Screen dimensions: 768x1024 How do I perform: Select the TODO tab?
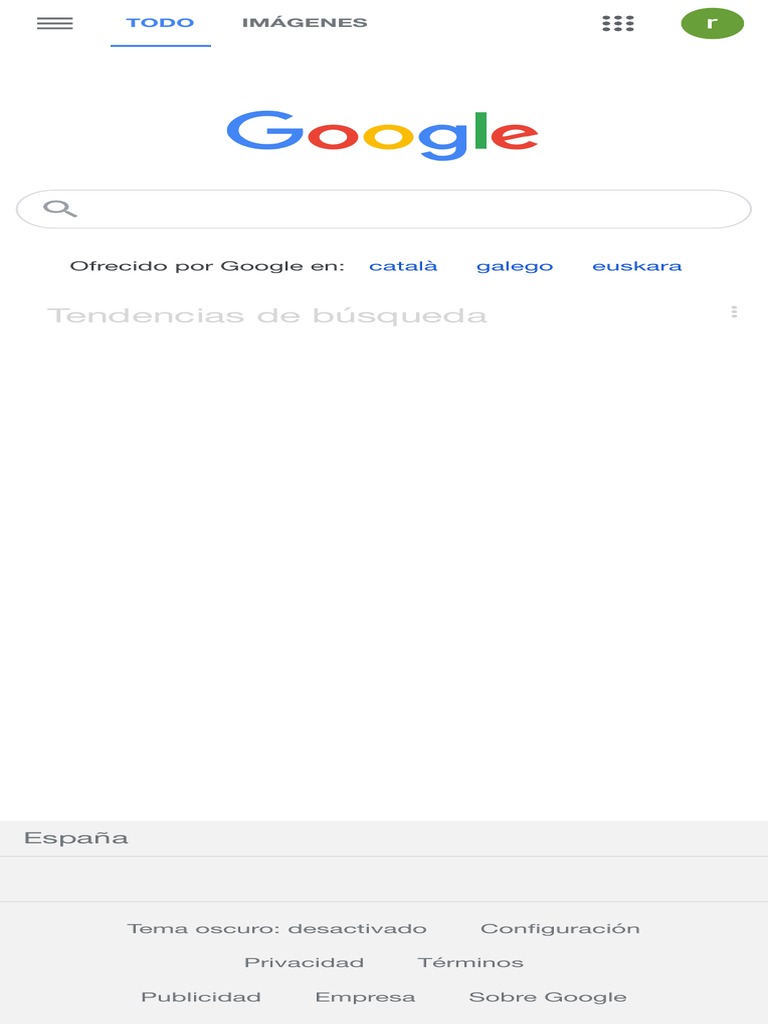[x=160, y=23]
